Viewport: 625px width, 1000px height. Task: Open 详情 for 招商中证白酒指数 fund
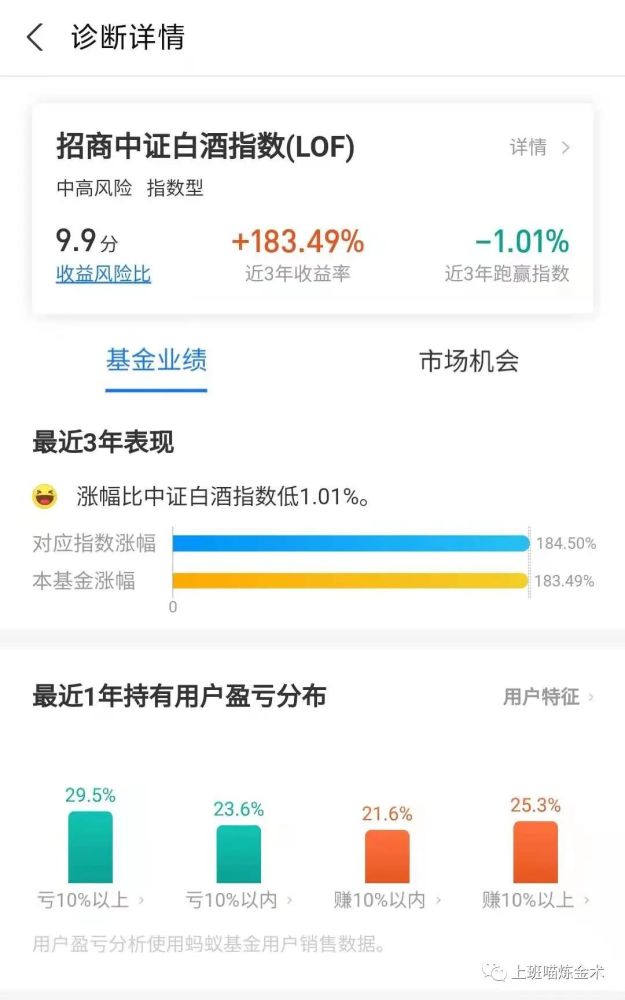539,148
